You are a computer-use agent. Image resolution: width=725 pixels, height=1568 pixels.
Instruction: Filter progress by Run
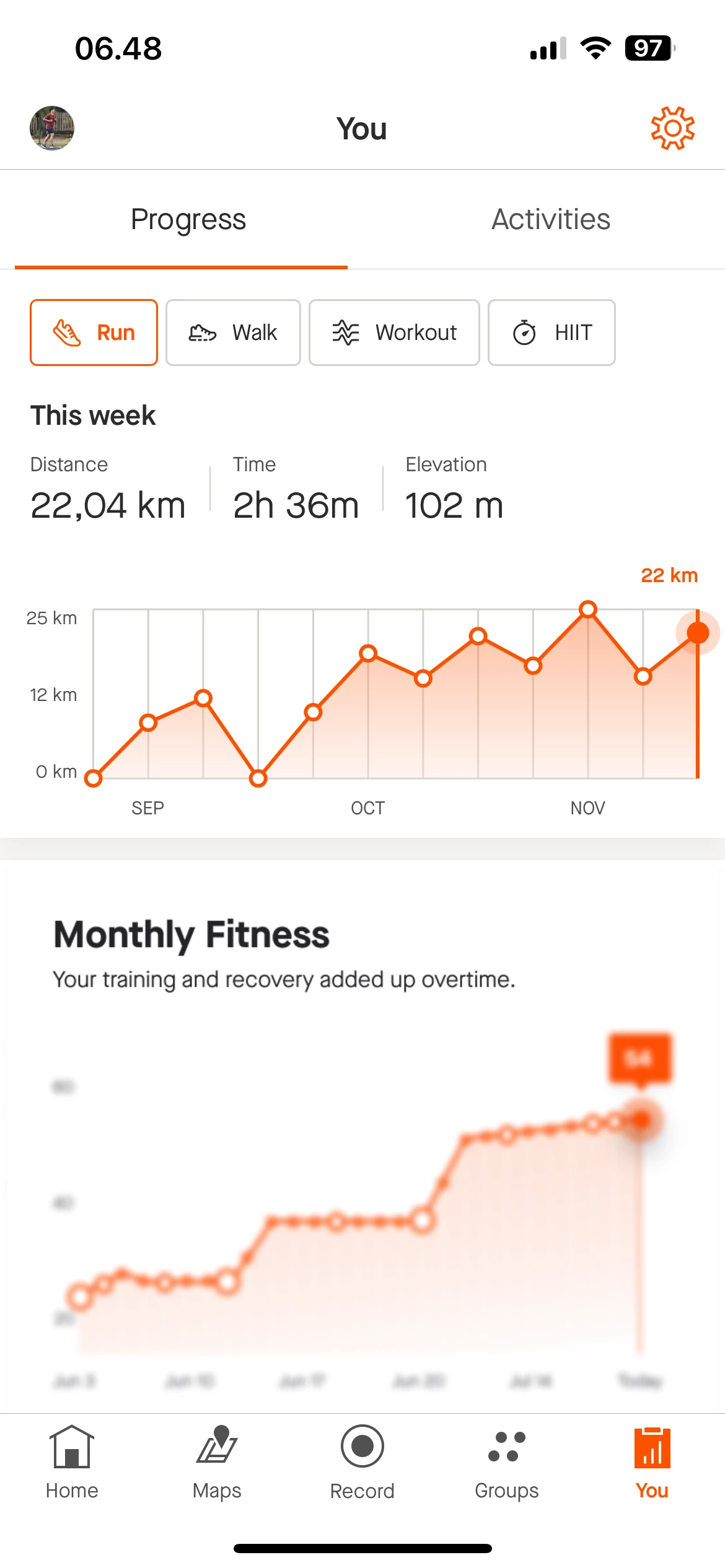click(x=94, y=333)
